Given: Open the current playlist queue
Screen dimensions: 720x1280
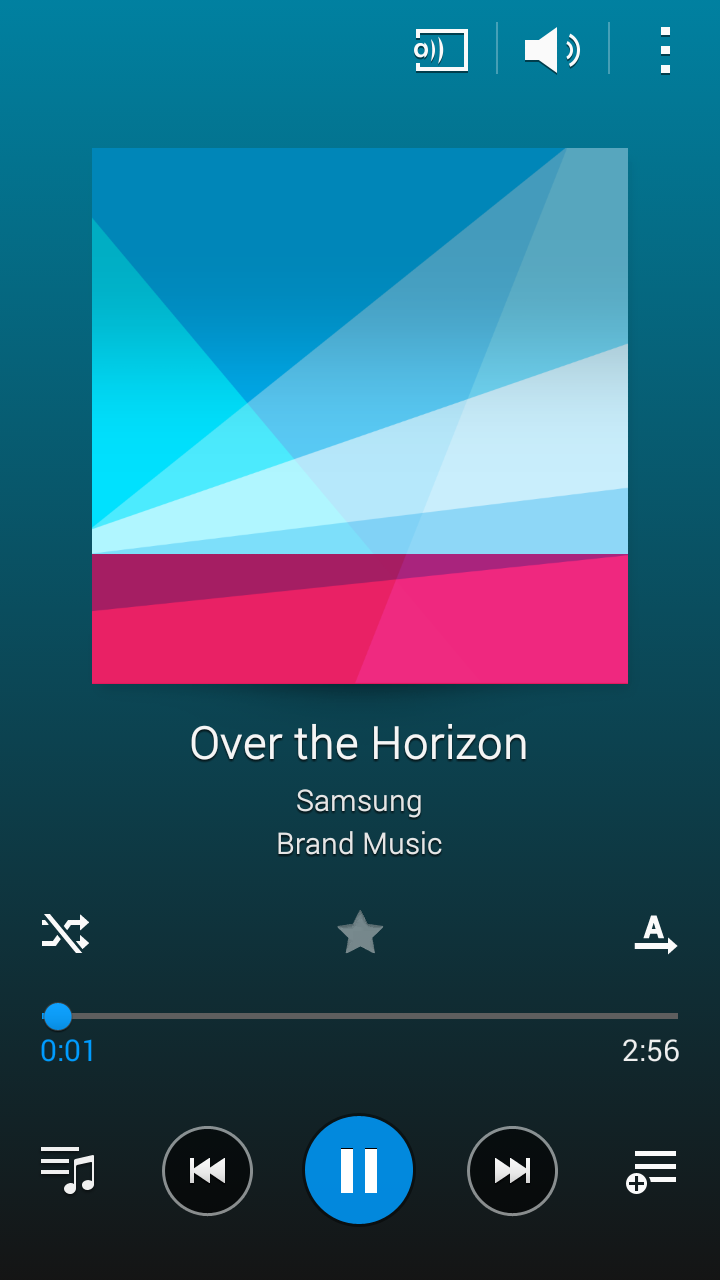Looking at the screenshot, I should [67, 1170].
